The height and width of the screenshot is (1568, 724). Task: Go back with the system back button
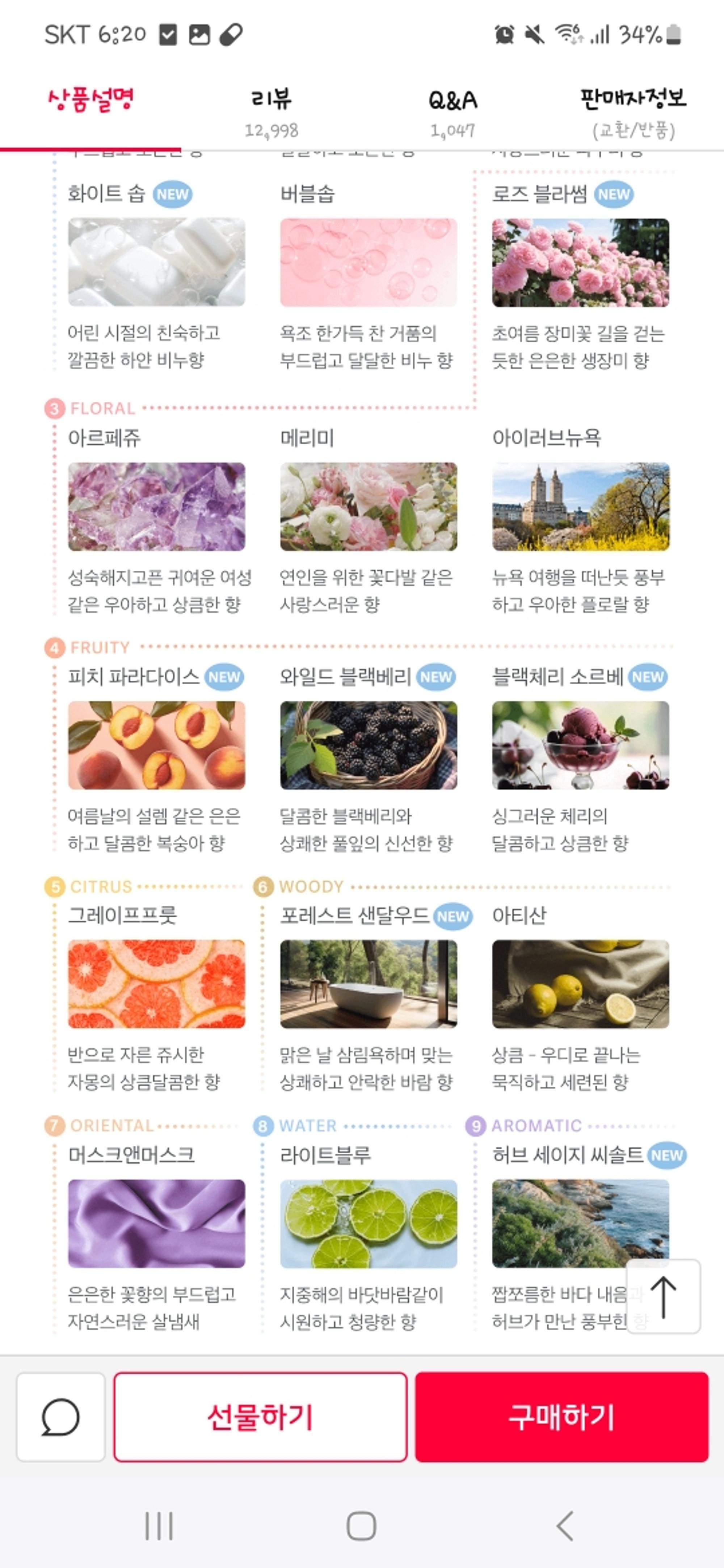564,1525
